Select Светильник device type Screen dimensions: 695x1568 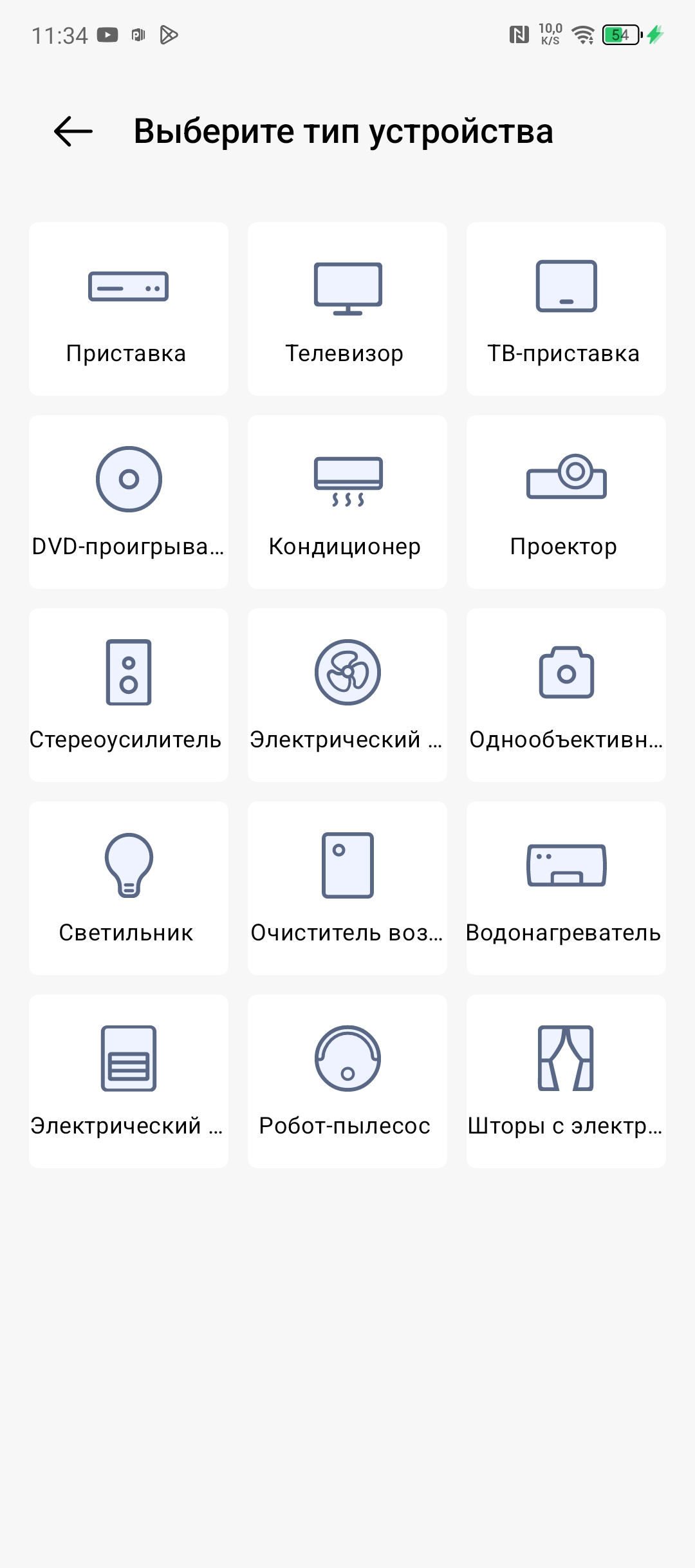(129, 888)
